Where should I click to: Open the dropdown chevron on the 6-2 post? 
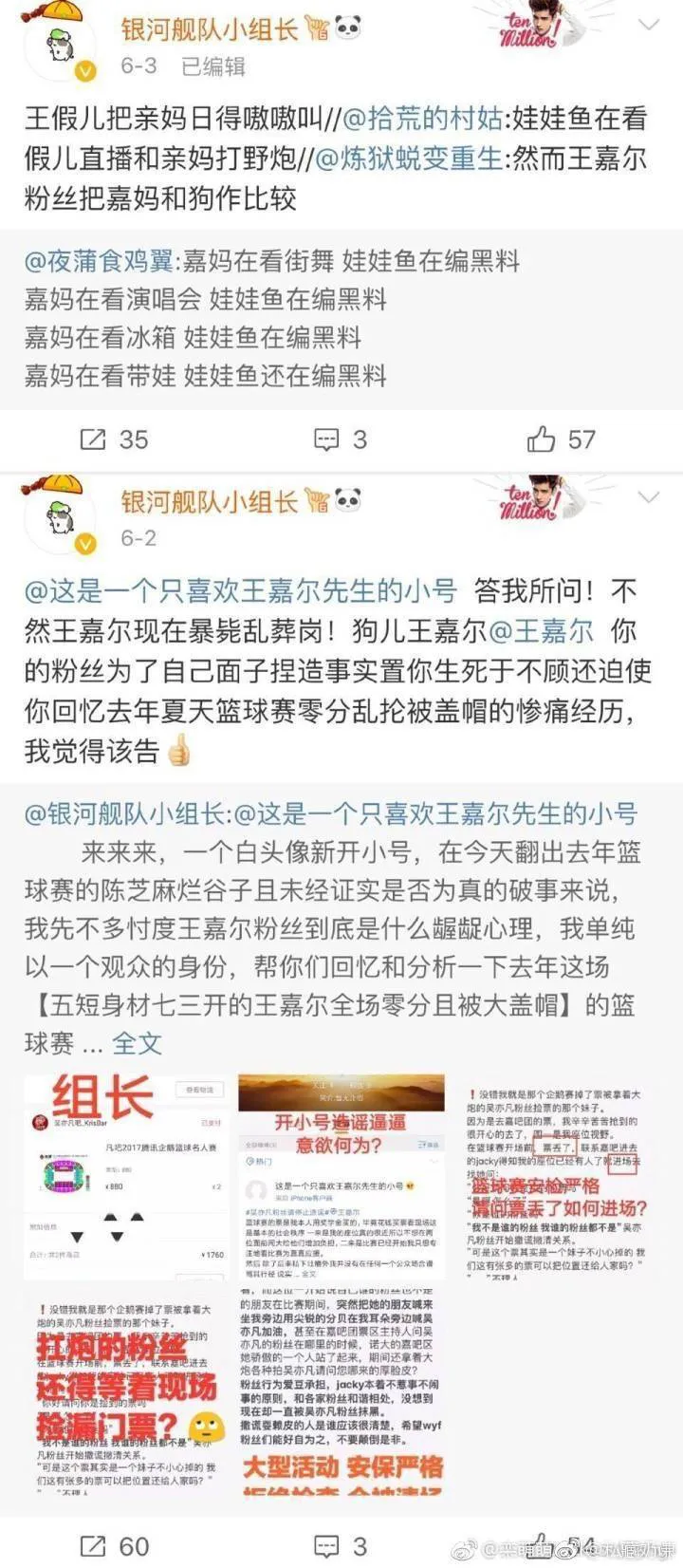tap(649, 497)
